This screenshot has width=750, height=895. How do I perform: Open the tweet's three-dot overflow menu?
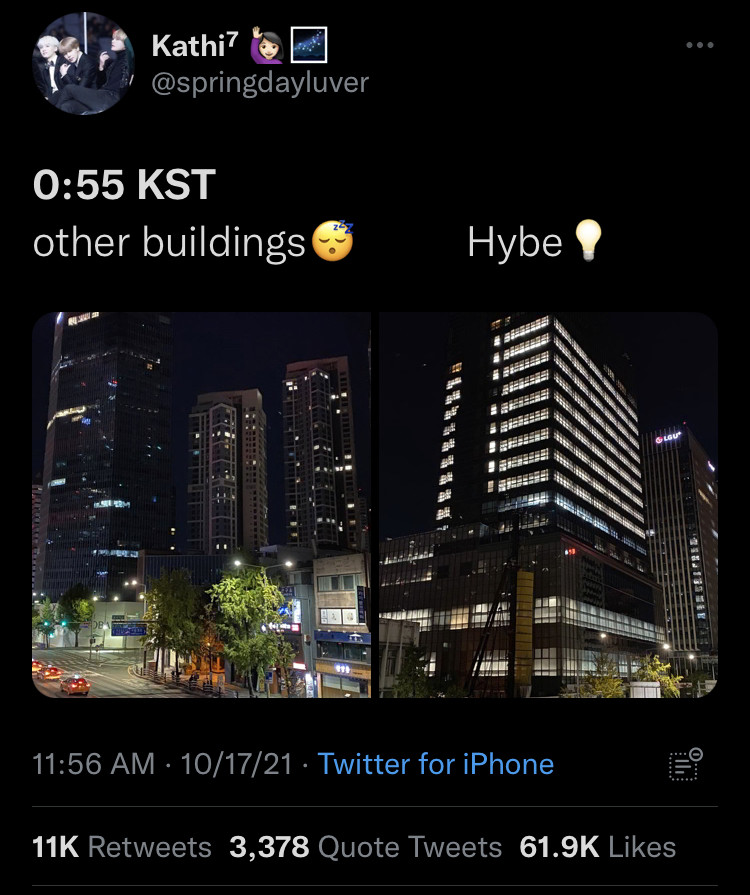pyautogui.click(x=701, y=46)
